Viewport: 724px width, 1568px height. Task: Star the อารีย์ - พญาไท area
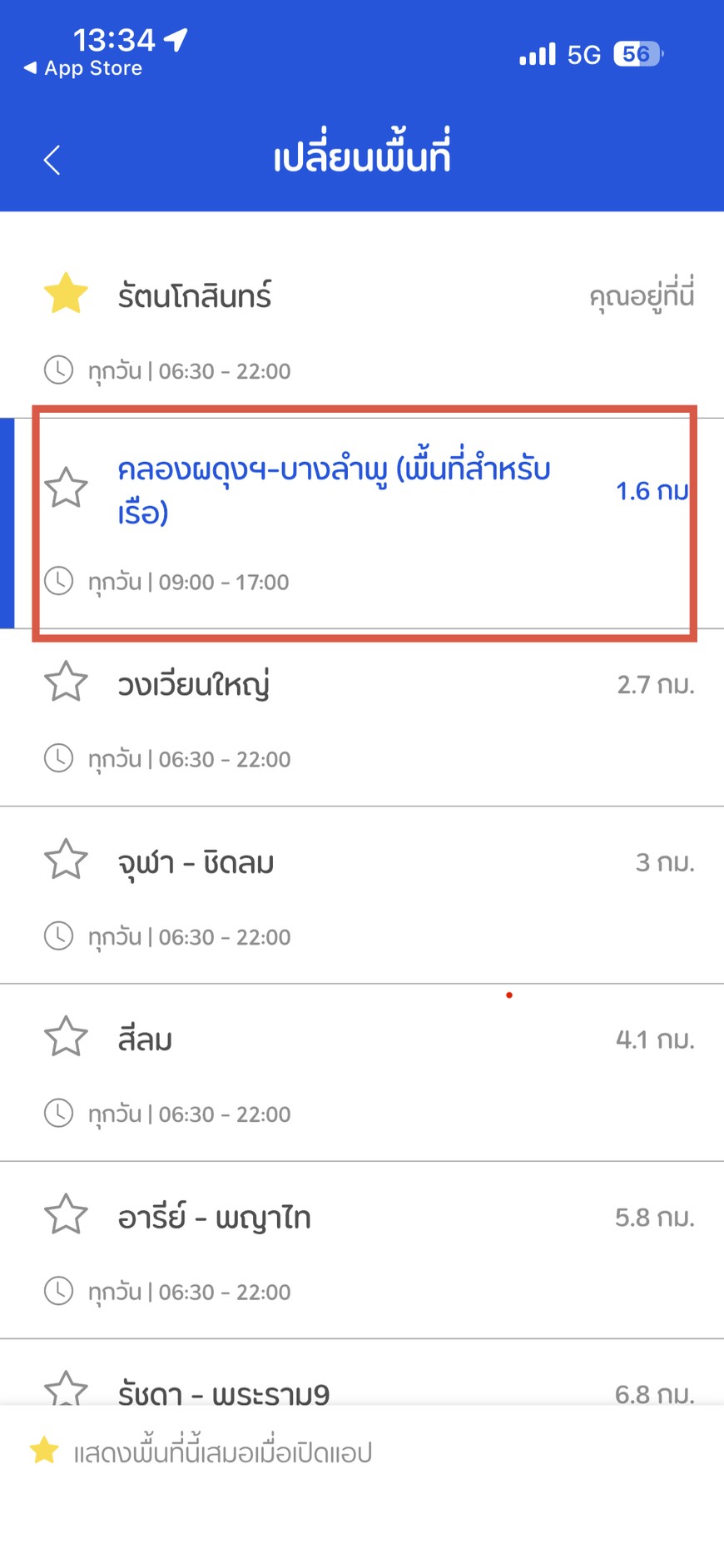(66, 1214)
